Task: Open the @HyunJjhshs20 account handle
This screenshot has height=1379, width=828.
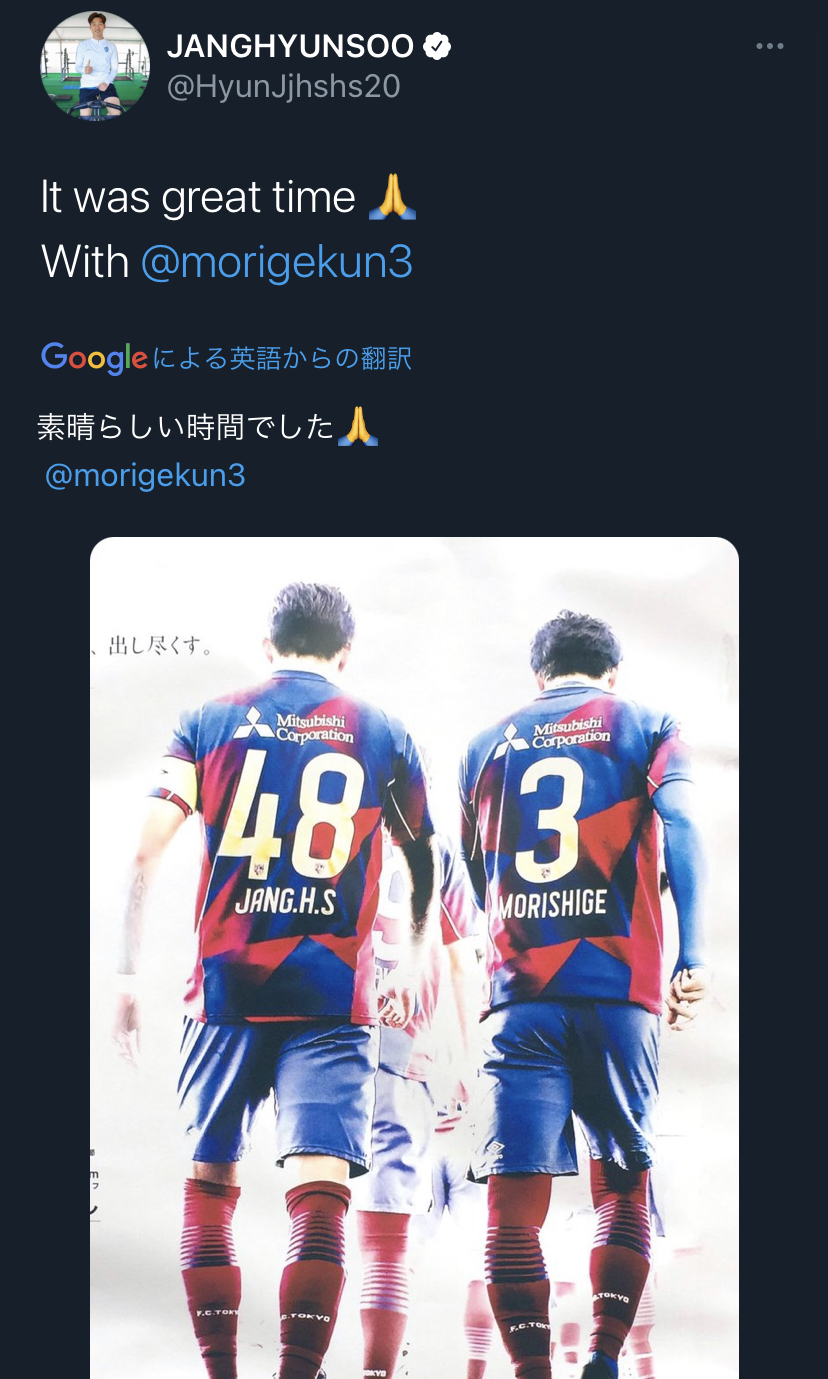Action: click(283, 87)
